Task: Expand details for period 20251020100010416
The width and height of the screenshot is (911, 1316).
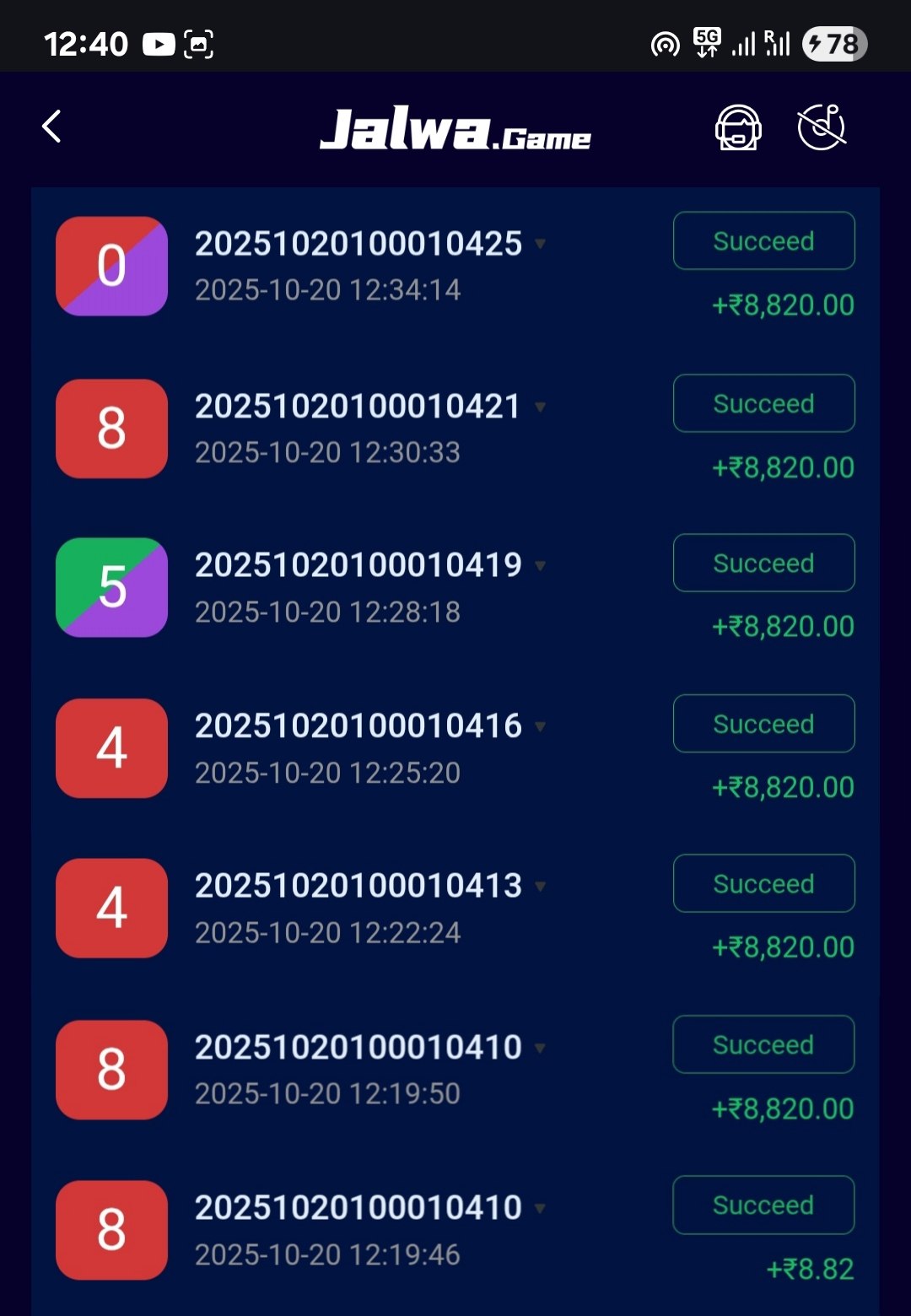Action: click(540, 726)
